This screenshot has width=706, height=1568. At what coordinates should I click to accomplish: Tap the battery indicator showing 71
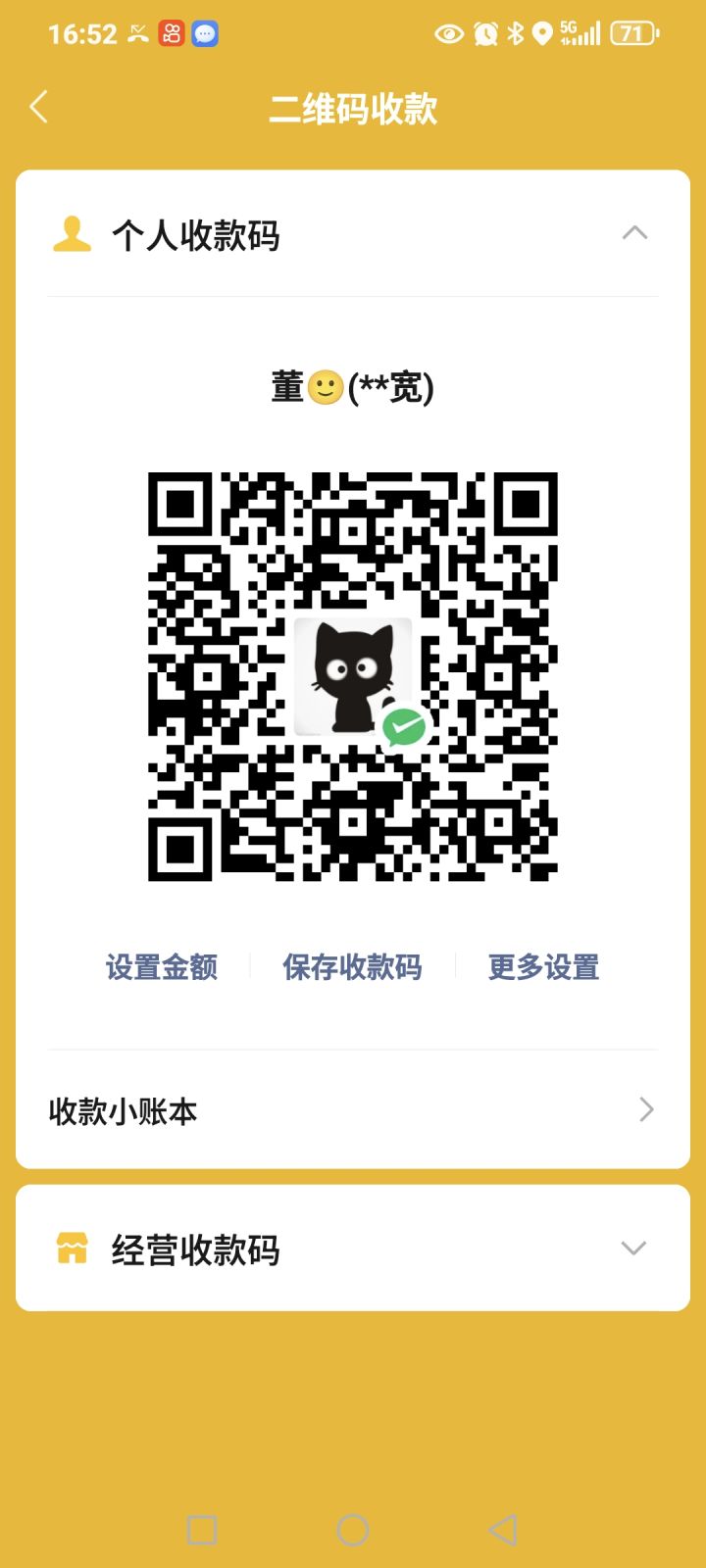click(633, 32)
